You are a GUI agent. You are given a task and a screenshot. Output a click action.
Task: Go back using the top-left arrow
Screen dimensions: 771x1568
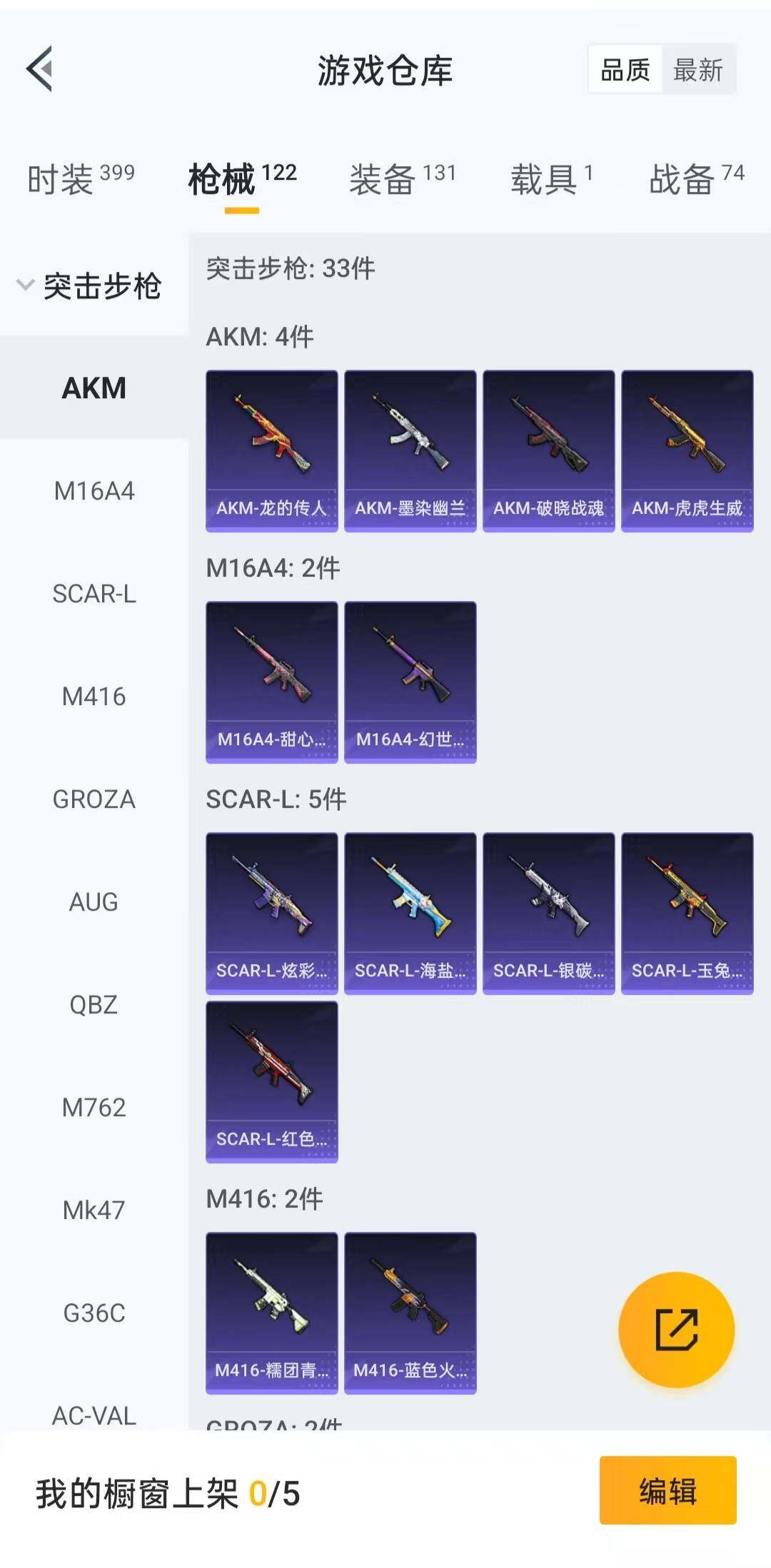(40, 69)
